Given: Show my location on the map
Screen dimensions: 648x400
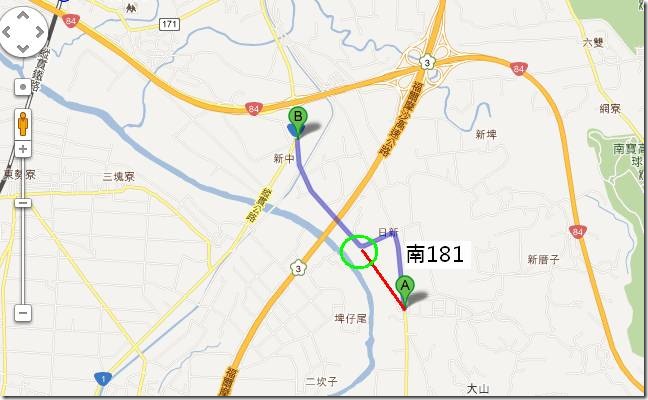Looking at the screenshot, I should (22, 87).
